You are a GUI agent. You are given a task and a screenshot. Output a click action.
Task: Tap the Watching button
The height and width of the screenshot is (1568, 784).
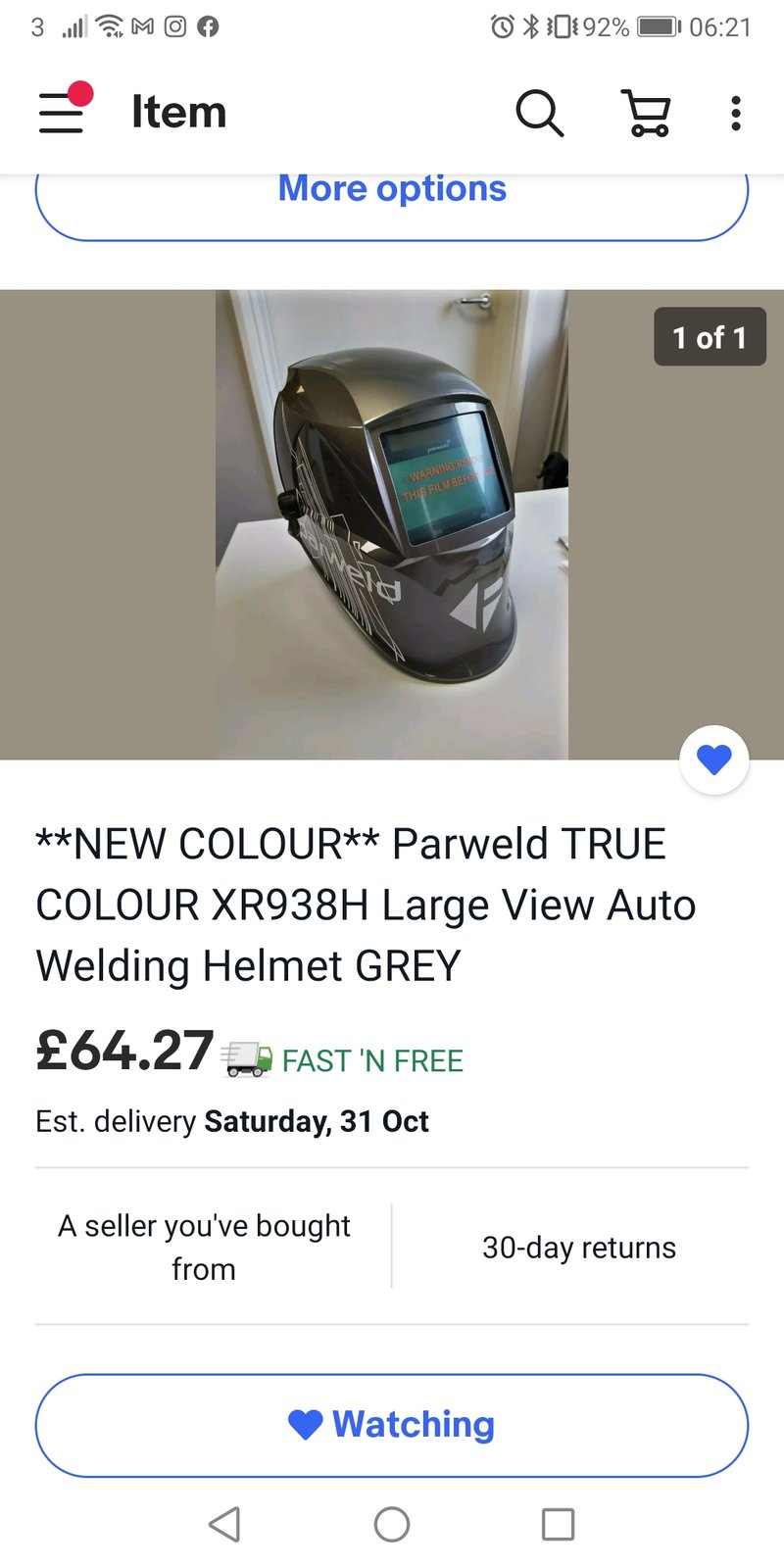pyautogui.click(x=392, y=1425)
